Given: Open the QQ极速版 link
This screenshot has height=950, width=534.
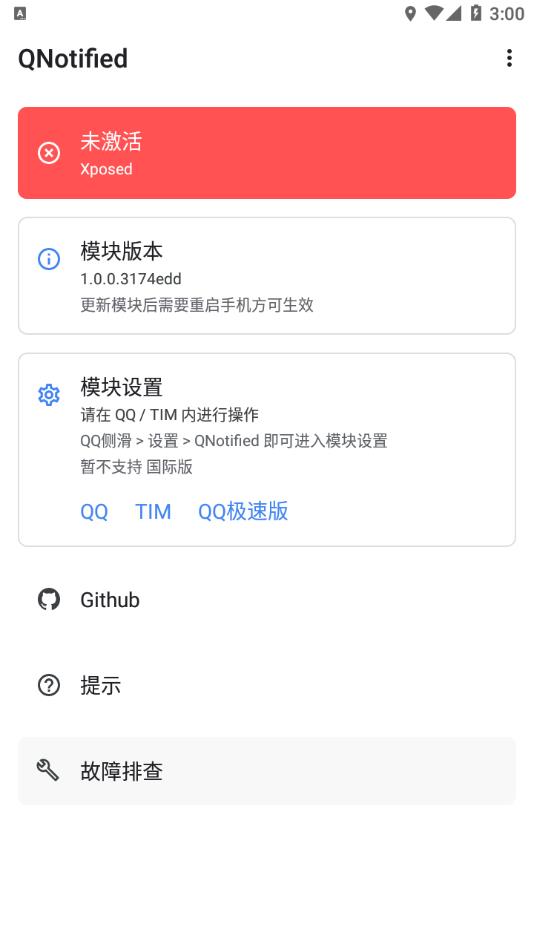Looking at the screenshot, I should click(x=243, y=511).
